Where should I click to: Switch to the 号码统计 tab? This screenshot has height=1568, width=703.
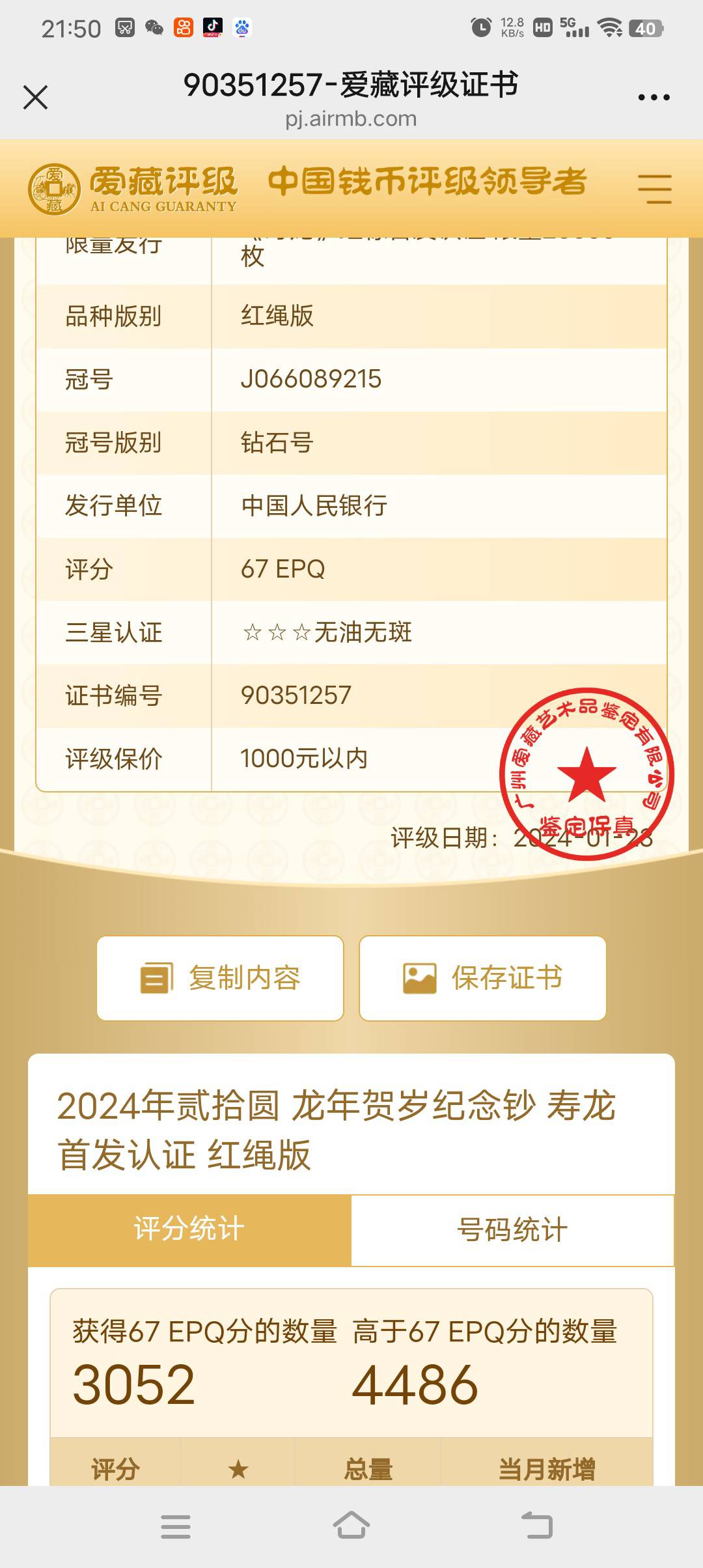(512, 1230)
